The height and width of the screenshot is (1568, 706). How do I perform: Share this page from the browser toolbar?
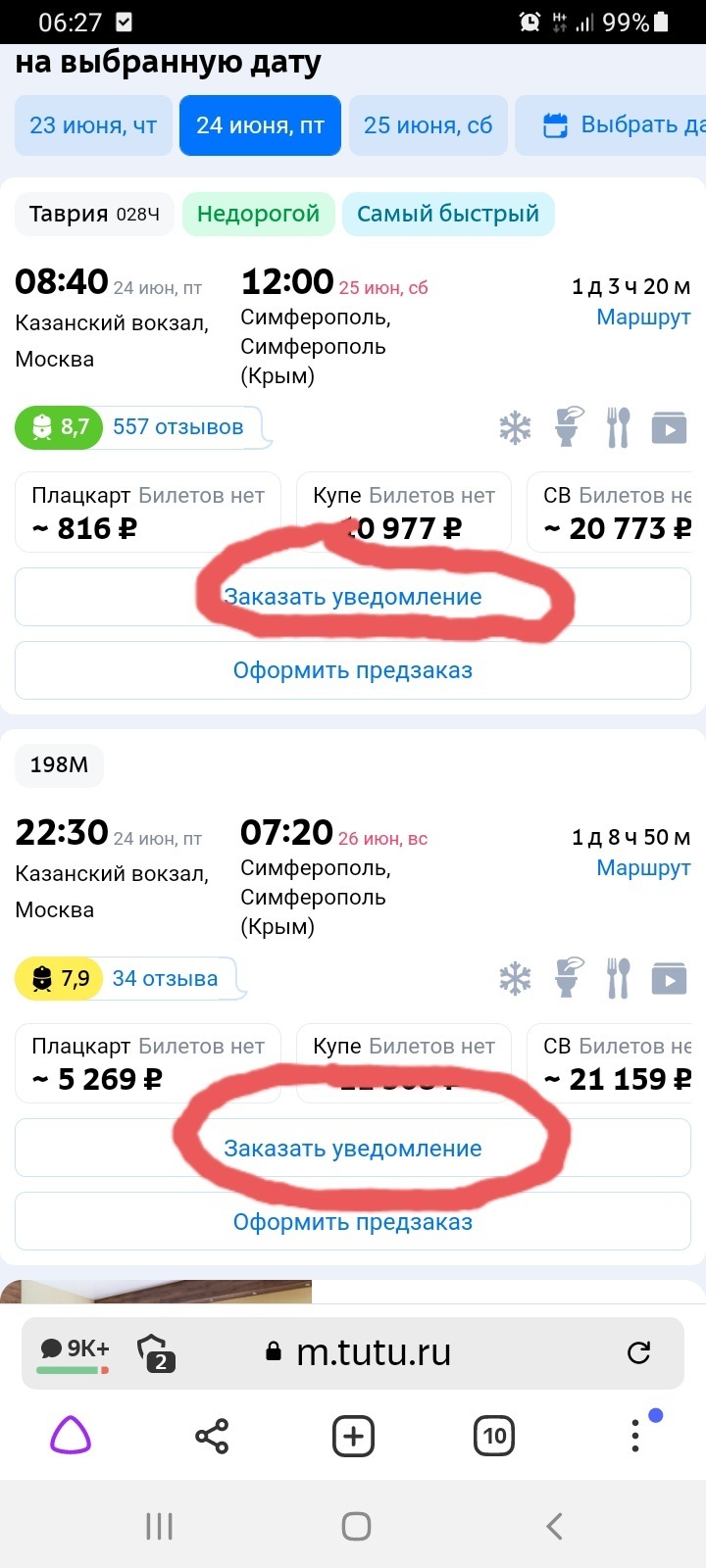coord(212,1437)
